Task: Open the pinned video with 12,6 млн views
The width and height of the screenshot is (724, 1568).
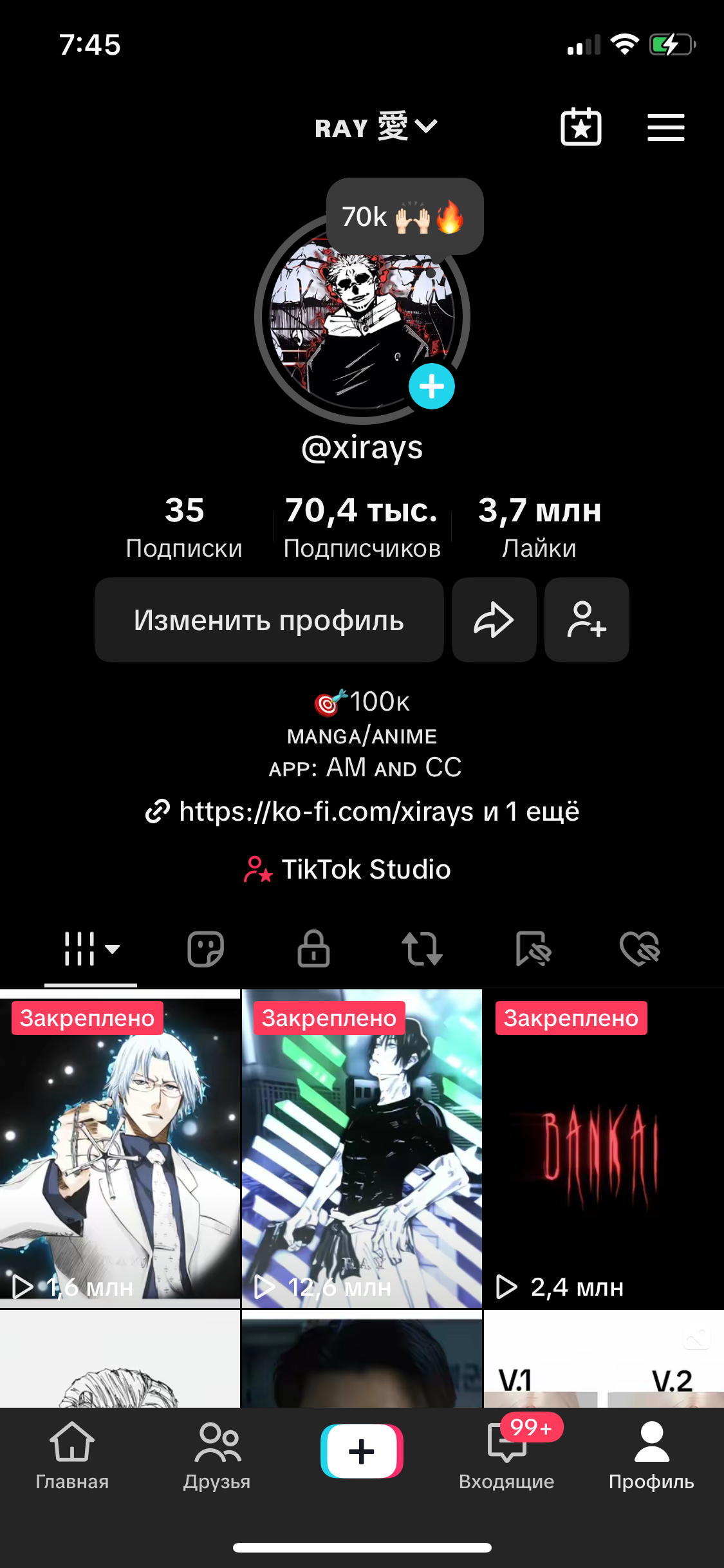Action: pos(362,1148)
